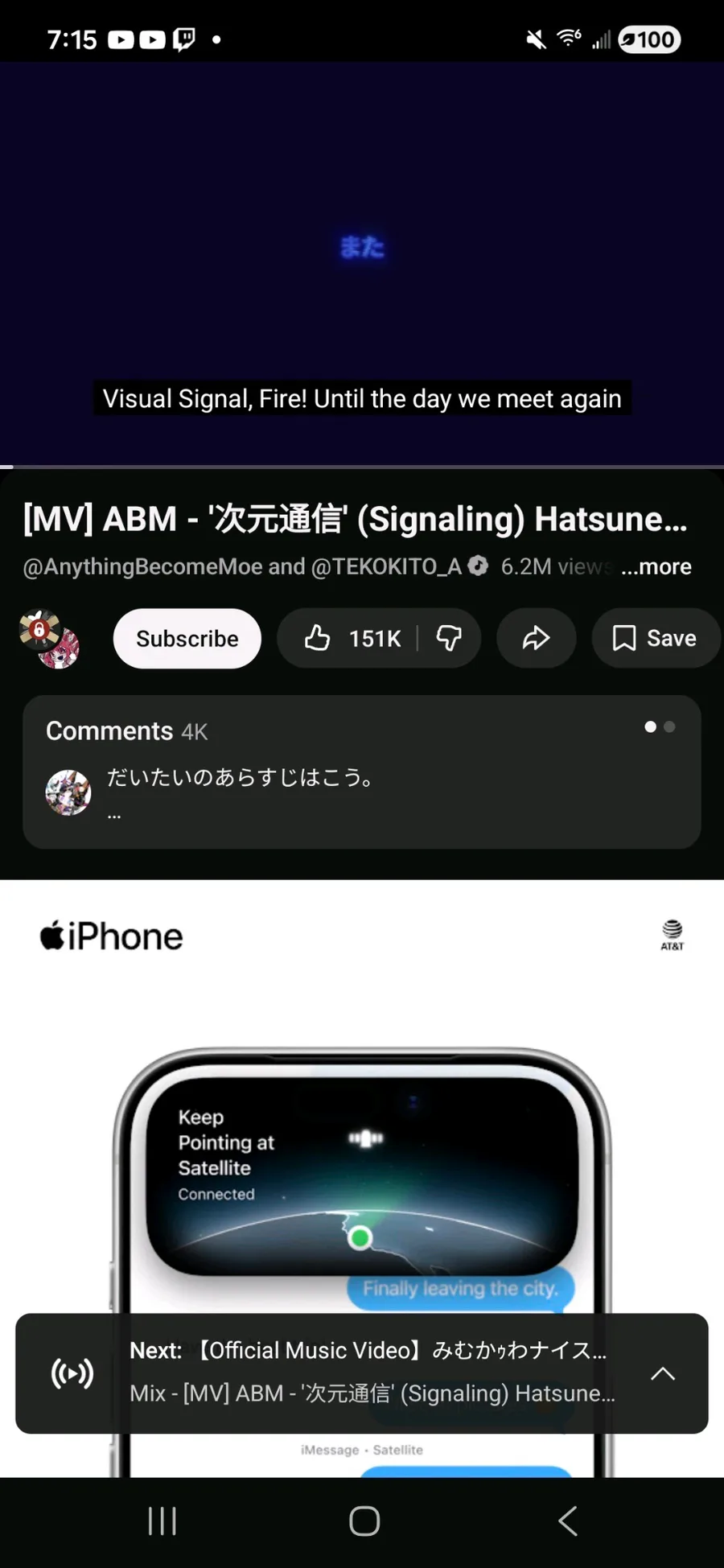This screenshot has width=724, height=1568.
Task: Subscribe to the AnythingBecomeMoe channel
Action: 187,639
